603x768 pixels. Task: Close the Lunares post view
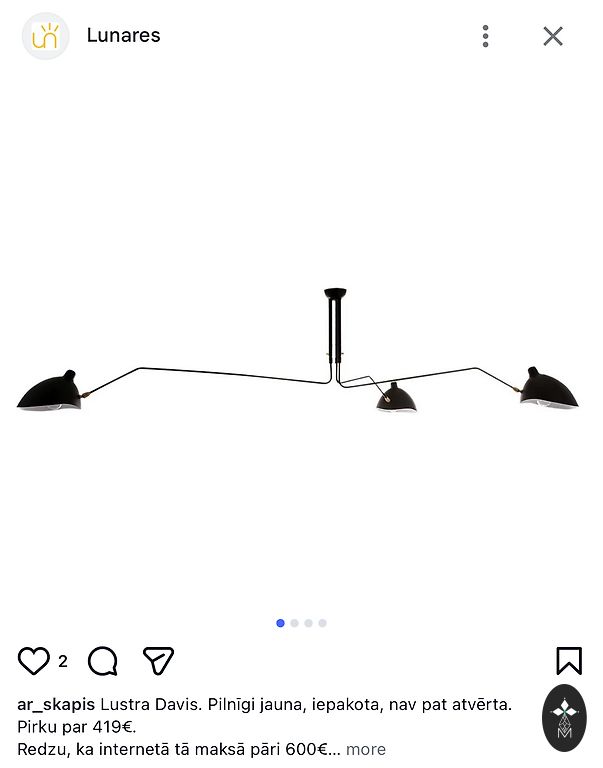(553, 36)
